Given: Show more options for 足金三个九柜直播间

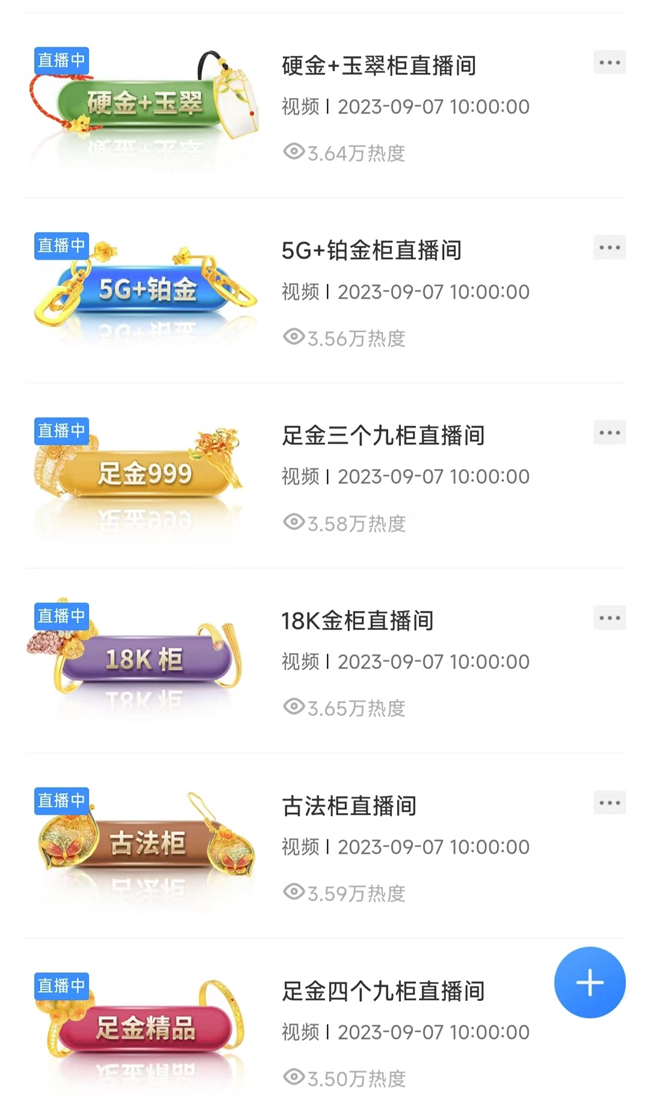Looking at the screenshot, I should (609, 433).
